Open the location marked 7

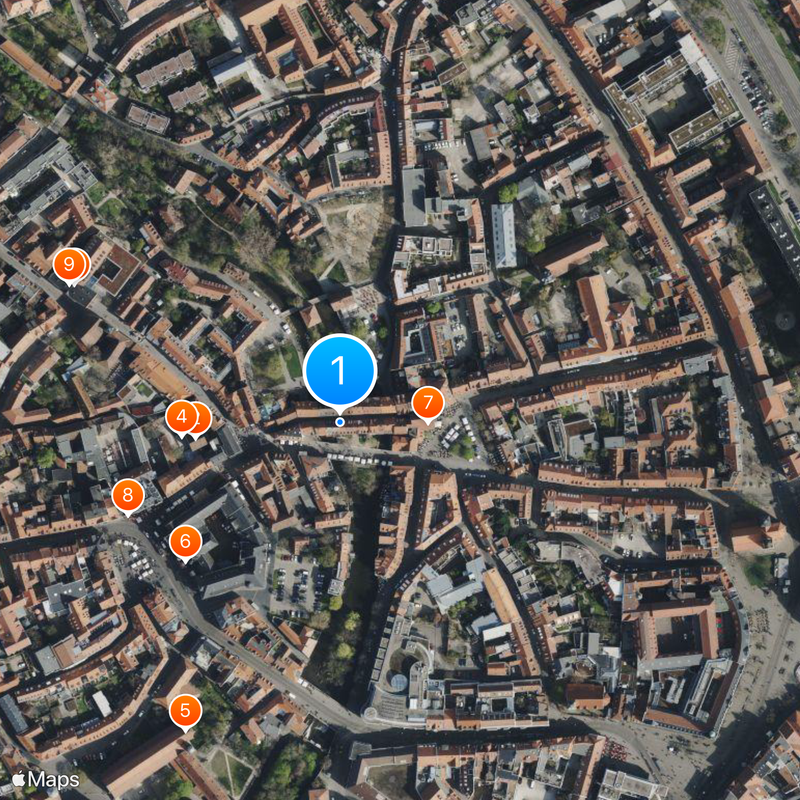(x=427, y=404)
